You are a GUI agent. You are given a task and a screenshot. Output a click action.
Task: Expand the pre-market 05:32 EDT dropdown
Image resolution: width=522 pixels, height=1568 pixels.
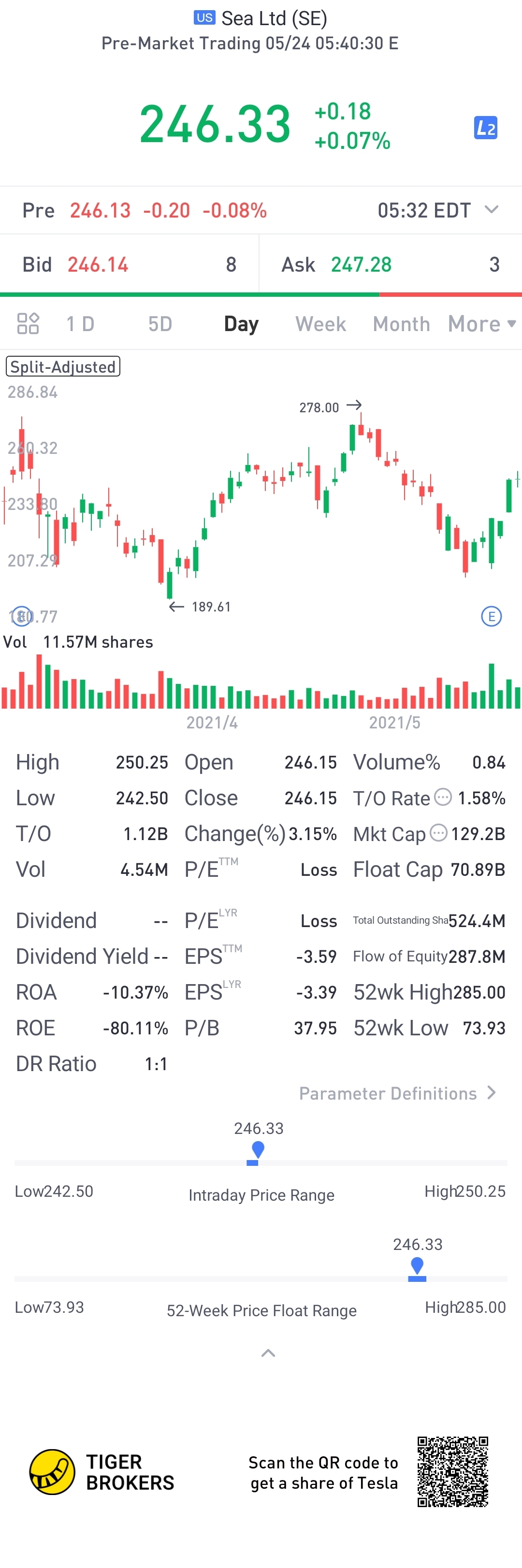point(491,210)
